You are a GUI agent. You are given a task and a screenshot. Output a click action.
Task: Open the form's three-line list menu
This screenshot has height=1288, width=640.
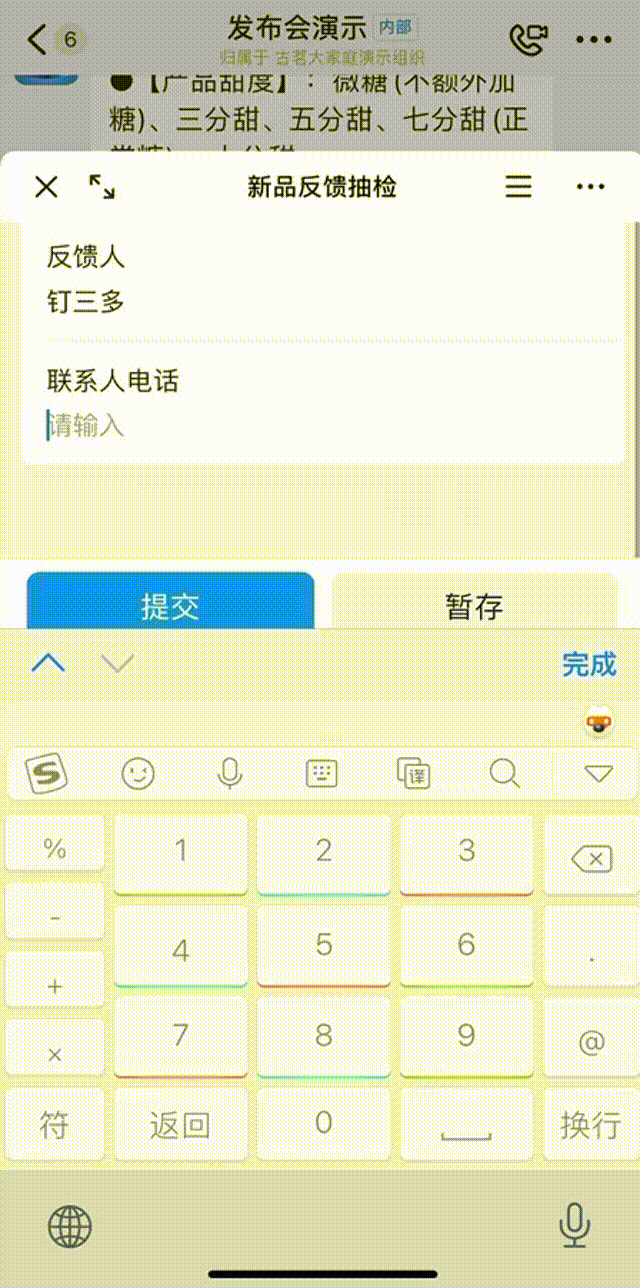(518, 187)
